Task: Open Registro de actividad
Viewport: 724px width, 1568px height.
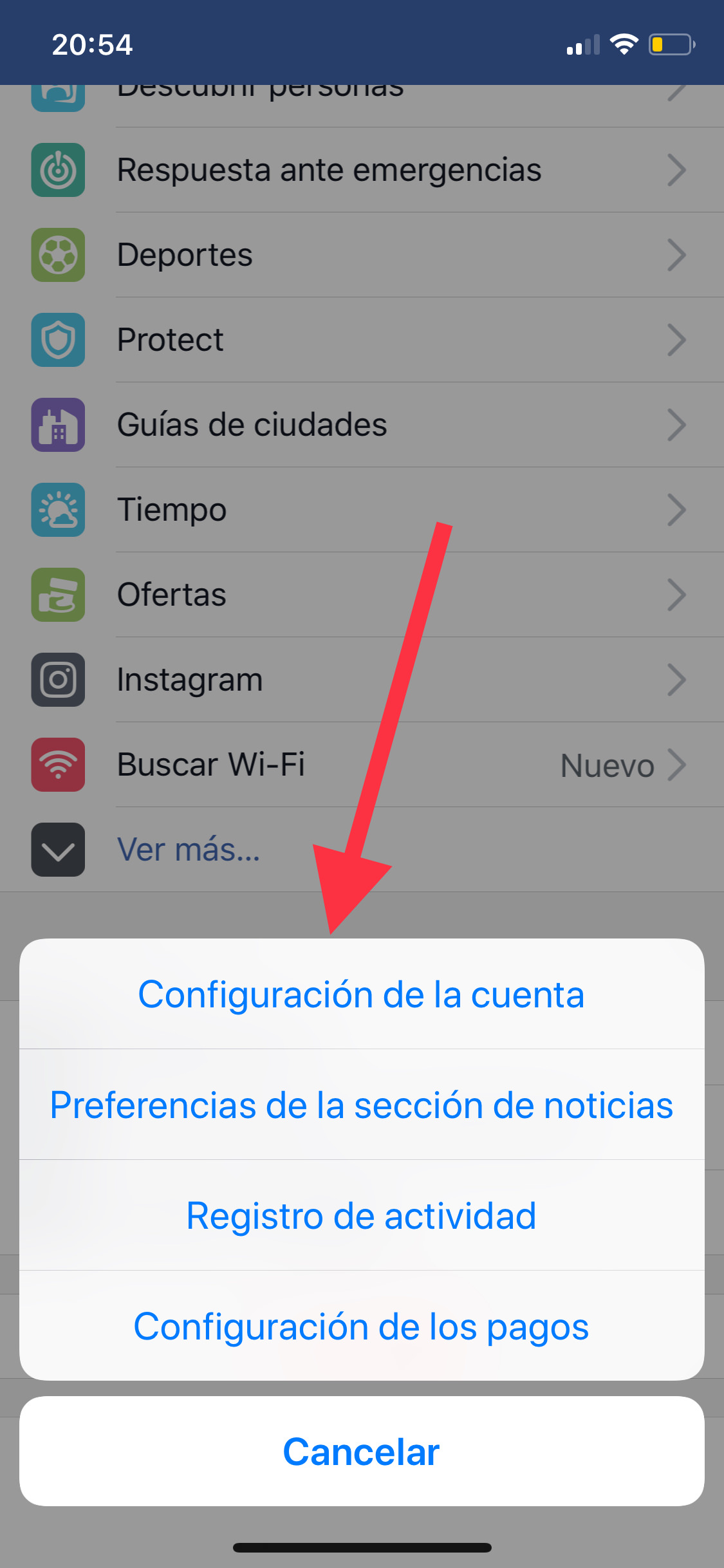Action: [361, 1216]
